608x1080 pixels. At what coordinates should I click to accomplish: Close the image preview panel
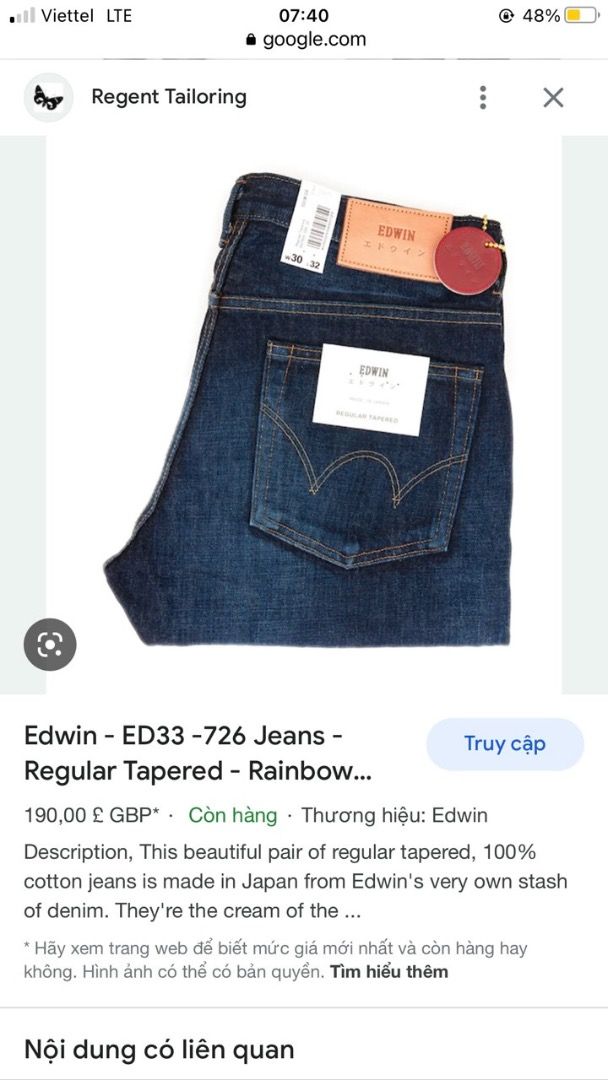point(553,97)
